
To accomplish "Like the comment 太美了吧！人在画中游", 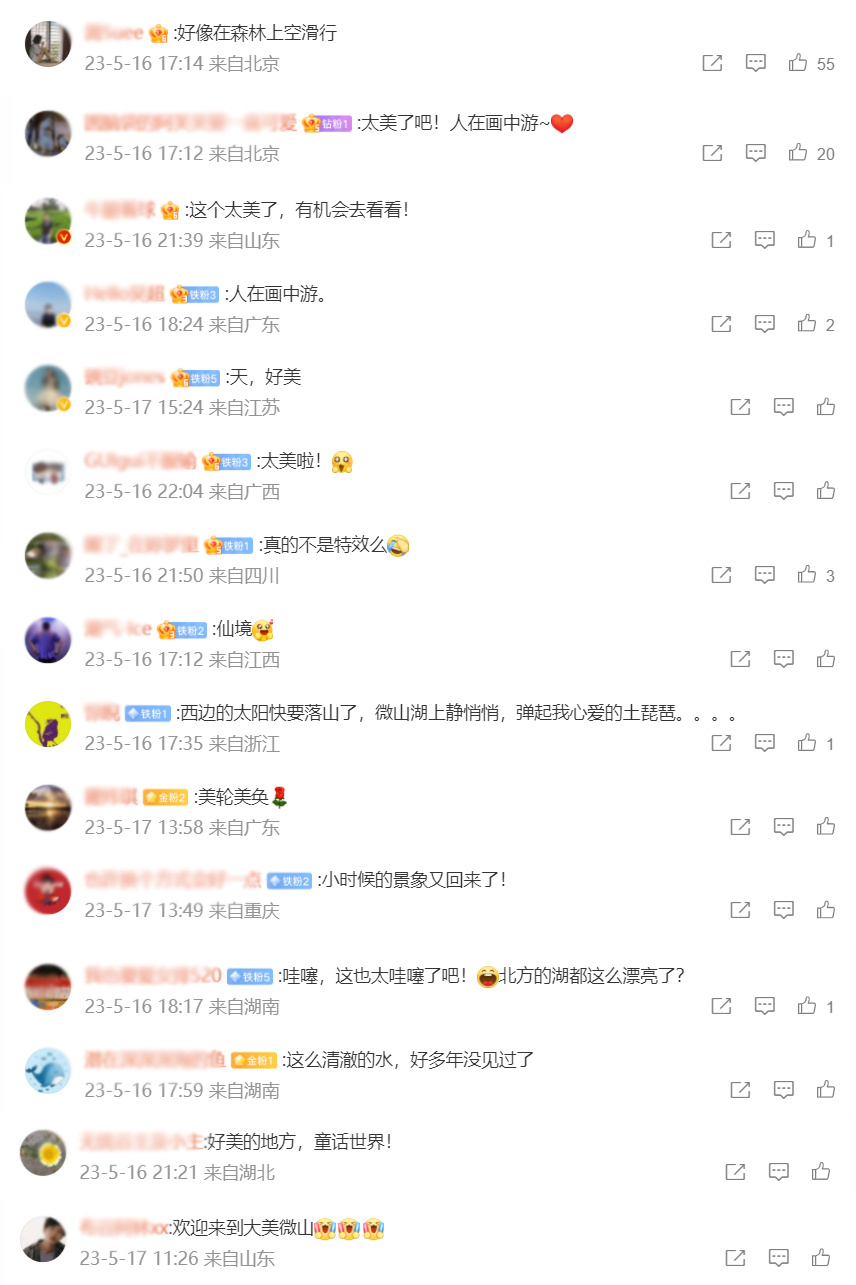I will coord(798,153).
